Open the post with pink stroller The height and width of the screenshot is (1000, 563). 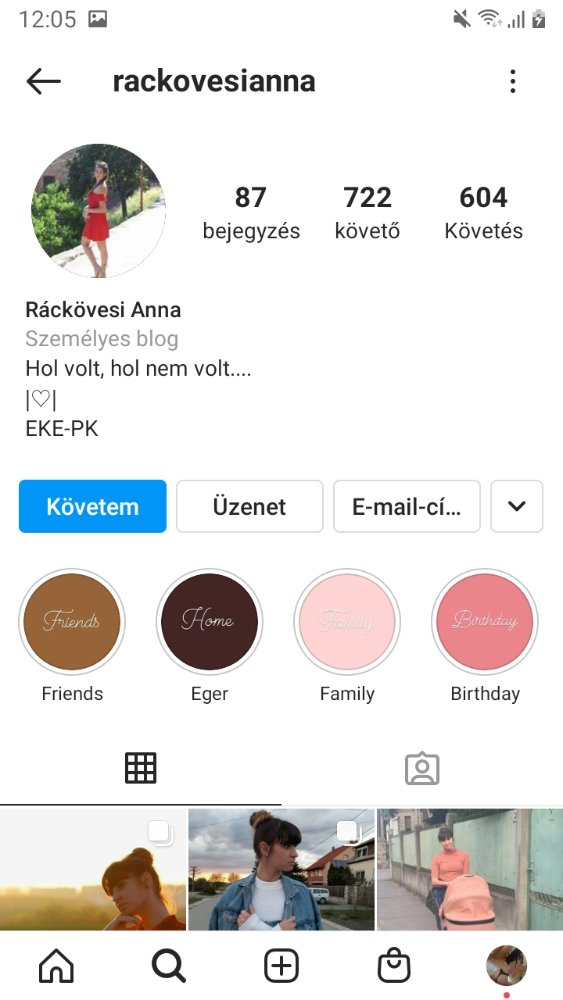(x=470, y=869)
